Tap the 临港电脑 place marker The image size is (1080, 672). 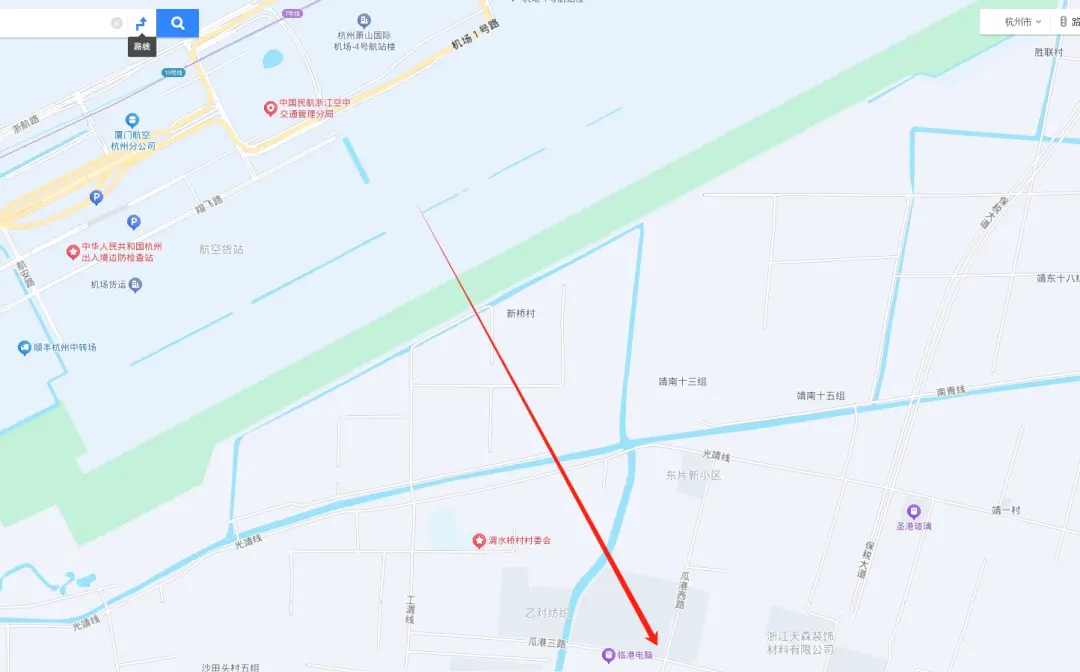click(x=608, y=656)
